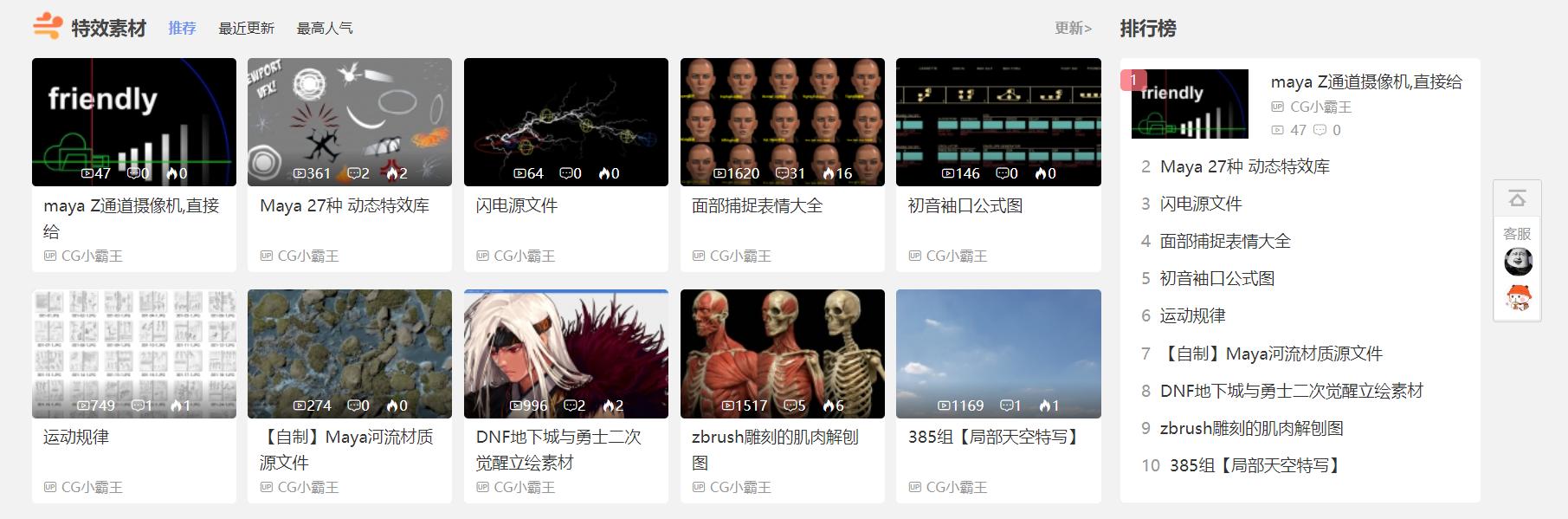Image resolution: width=1568 pixels, height=519 pixels.
Task: Open the Maya河流材质源文件 card
Action: [x=349, y=354]
